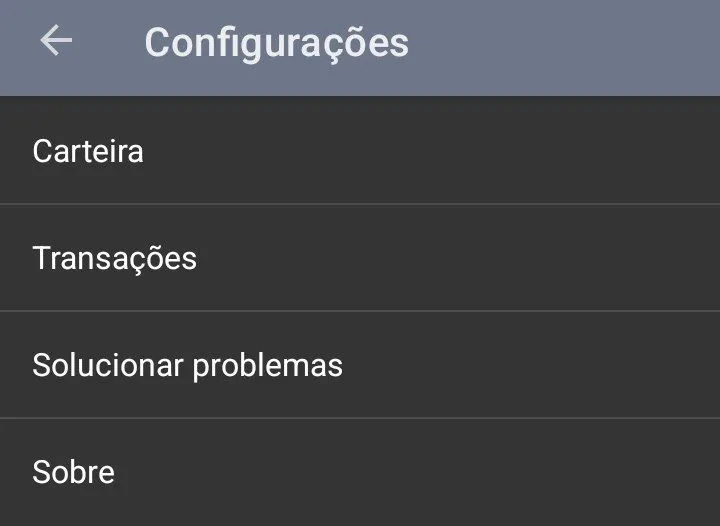Open the Sobre section
The height and width of the screenshot is (526, 720).
tap(360, 472)
